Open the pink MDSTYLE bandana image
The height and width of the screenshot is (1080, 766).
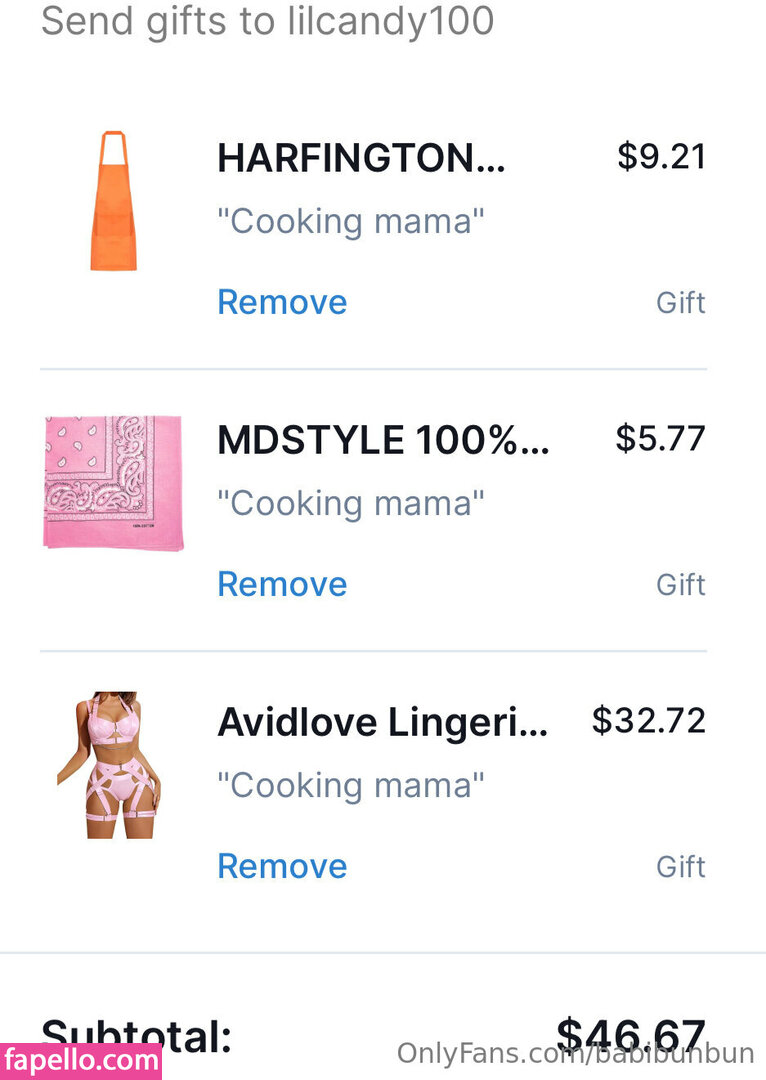click(x=113, y=483)
